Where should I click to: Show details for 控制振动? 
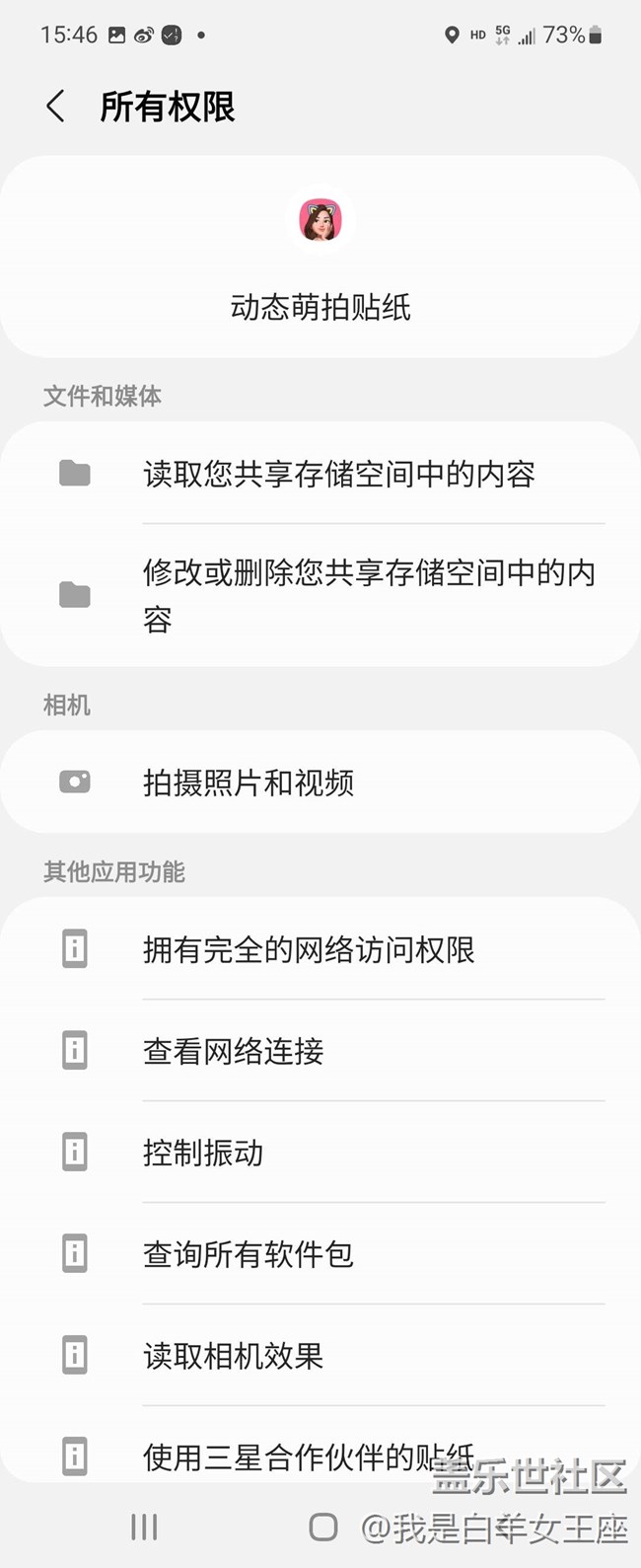pos(203,1154)
